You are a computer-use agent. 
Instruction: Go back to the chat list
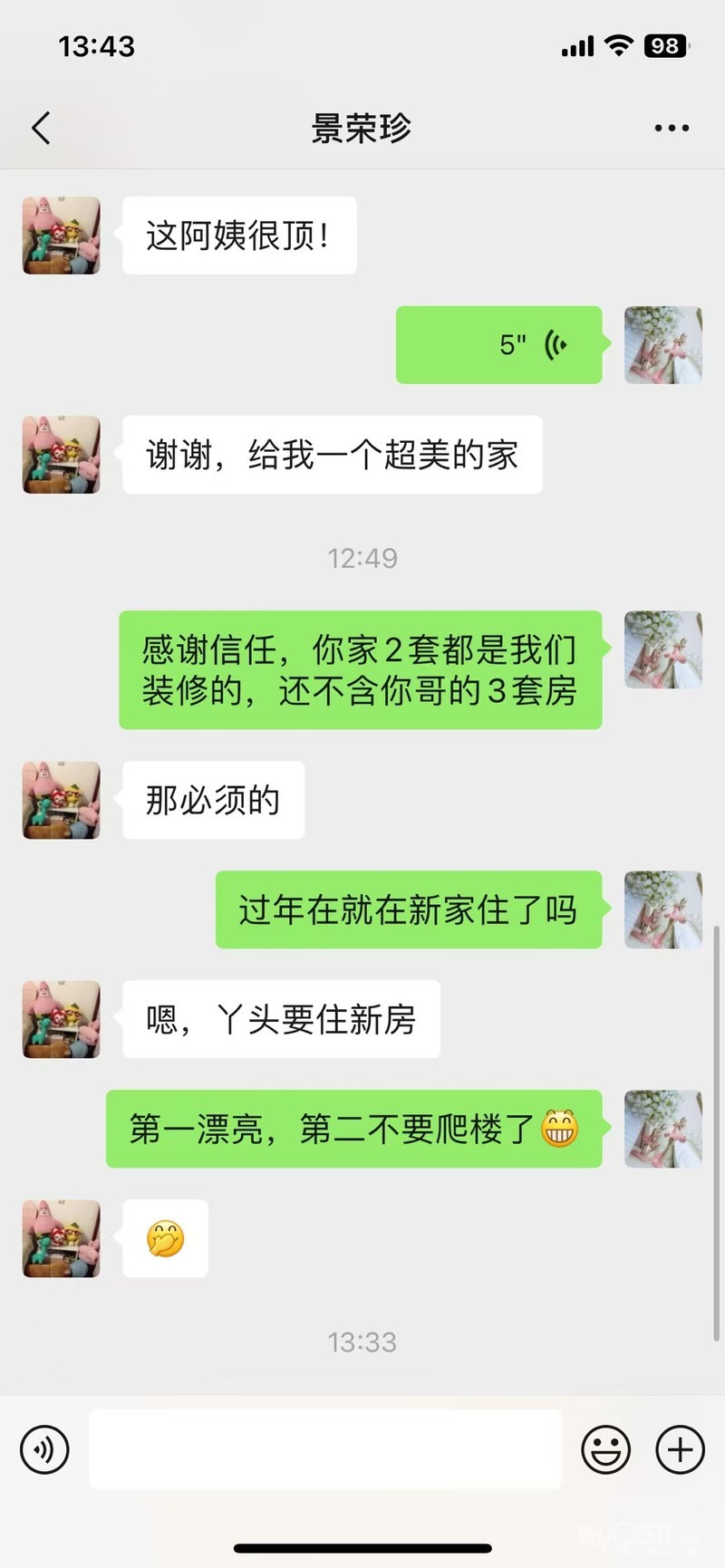point(41,129)
